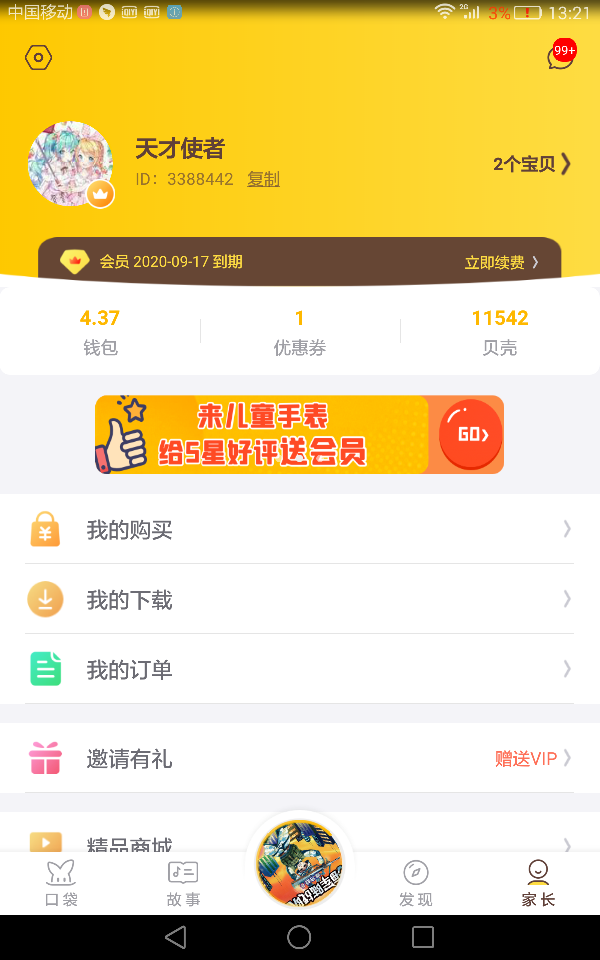
Task: Go back with the system back button
Action: coord(176,937)
